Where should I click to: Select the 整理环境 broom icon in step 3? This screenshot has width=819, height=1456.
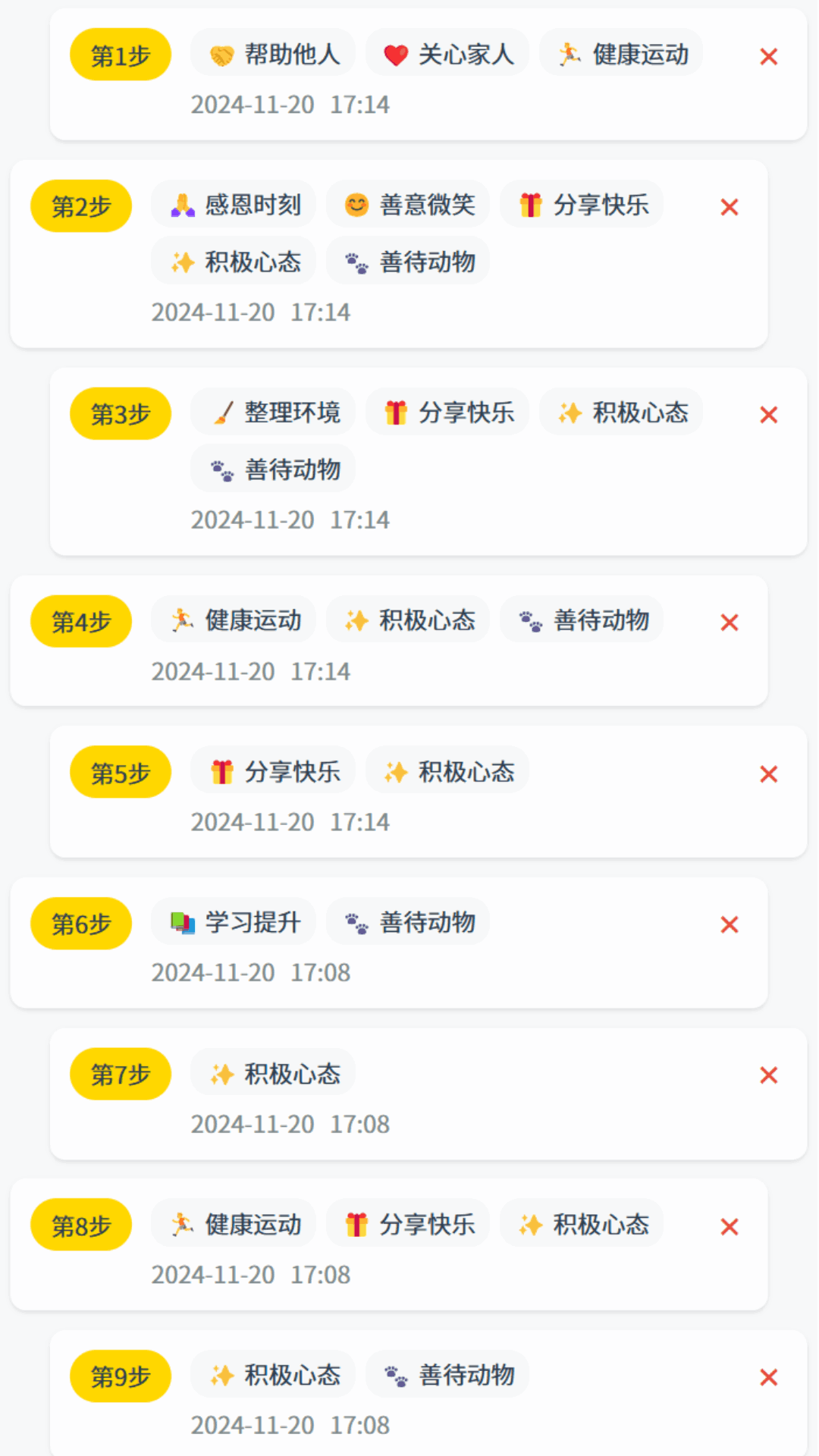[x=224, y=413]
